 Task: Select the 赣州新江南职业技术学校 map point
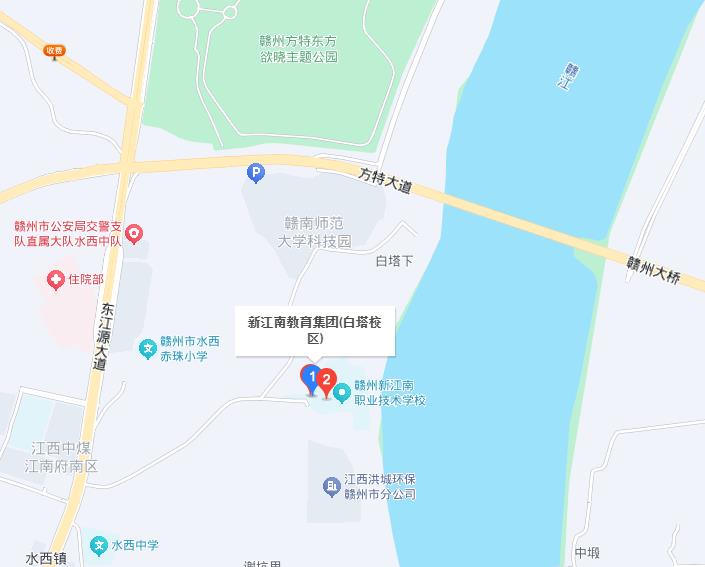(342, 392)
